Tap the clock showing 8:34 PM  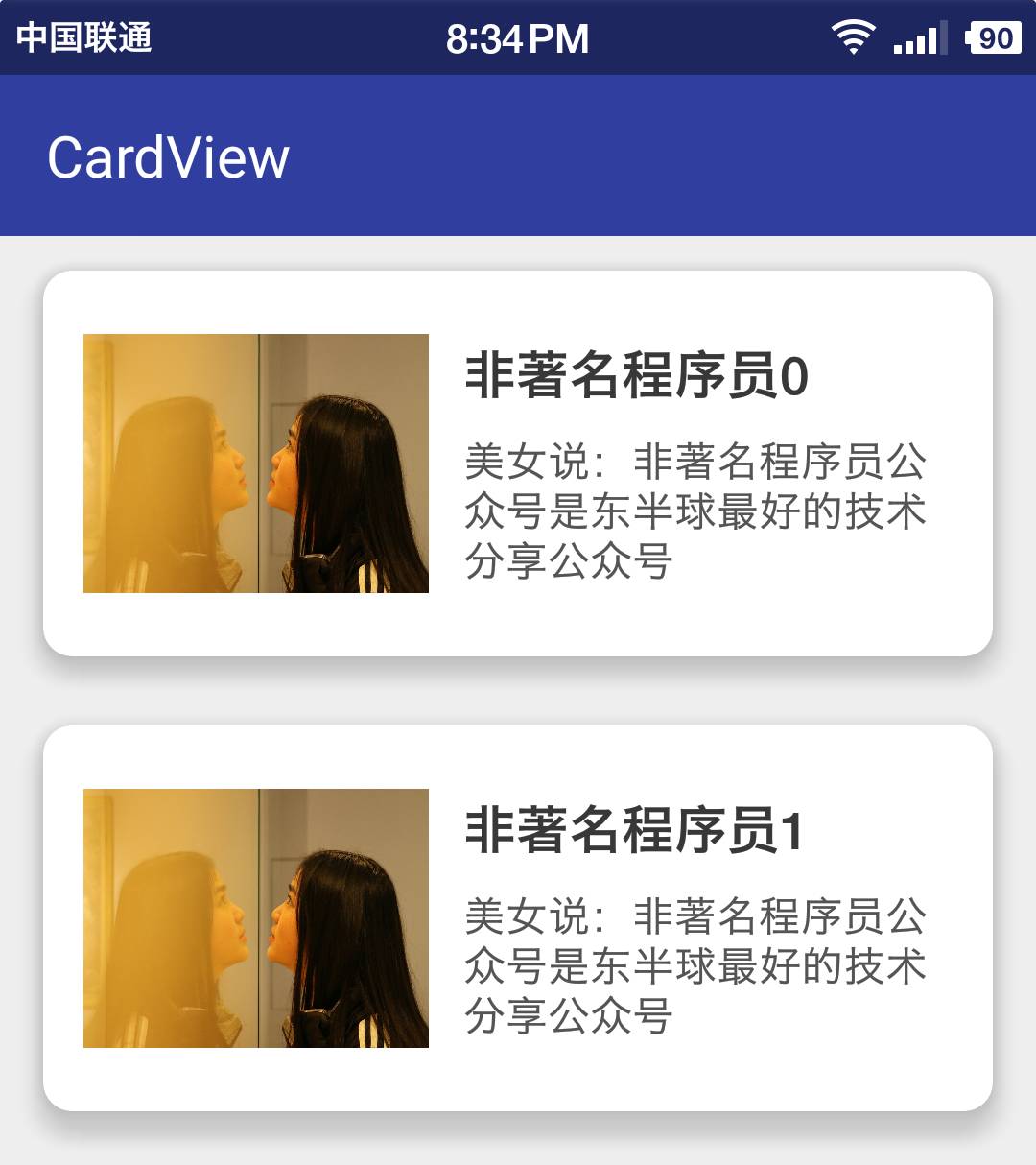(518, 36)
